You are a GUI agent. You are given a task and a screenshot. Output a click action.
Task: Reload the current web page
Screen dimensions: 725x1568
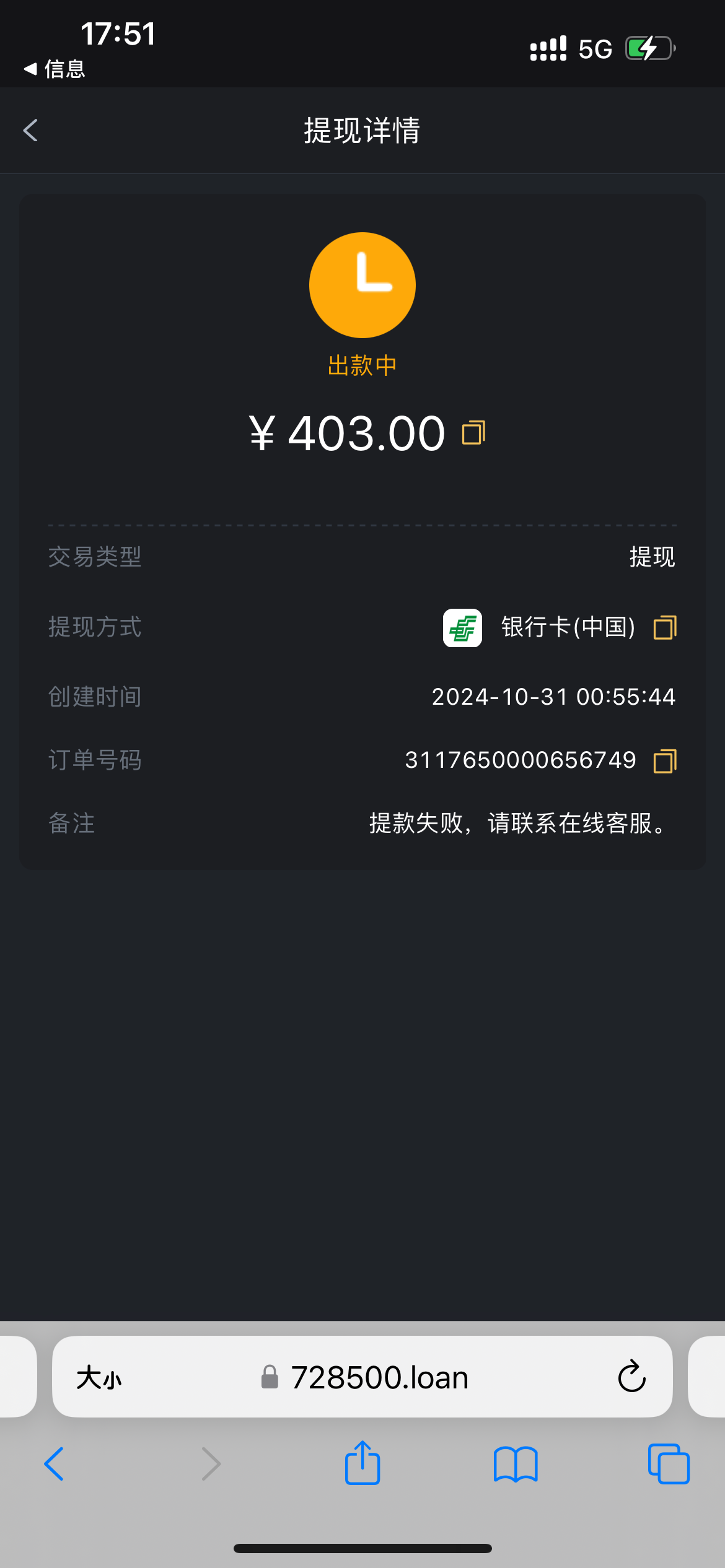[631, 1377]
